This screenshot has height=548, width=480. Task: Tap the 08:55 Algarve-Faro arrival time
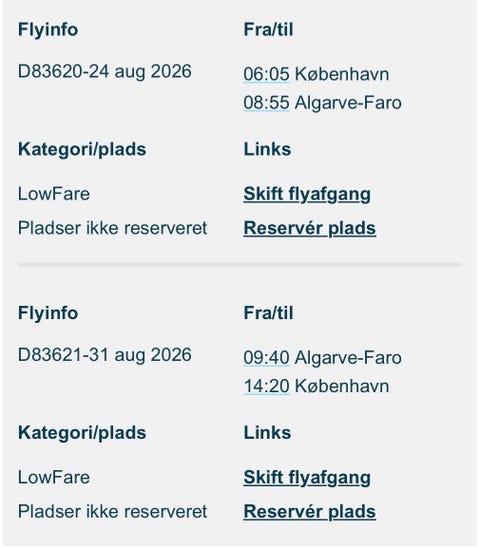(x=266, y=103)
